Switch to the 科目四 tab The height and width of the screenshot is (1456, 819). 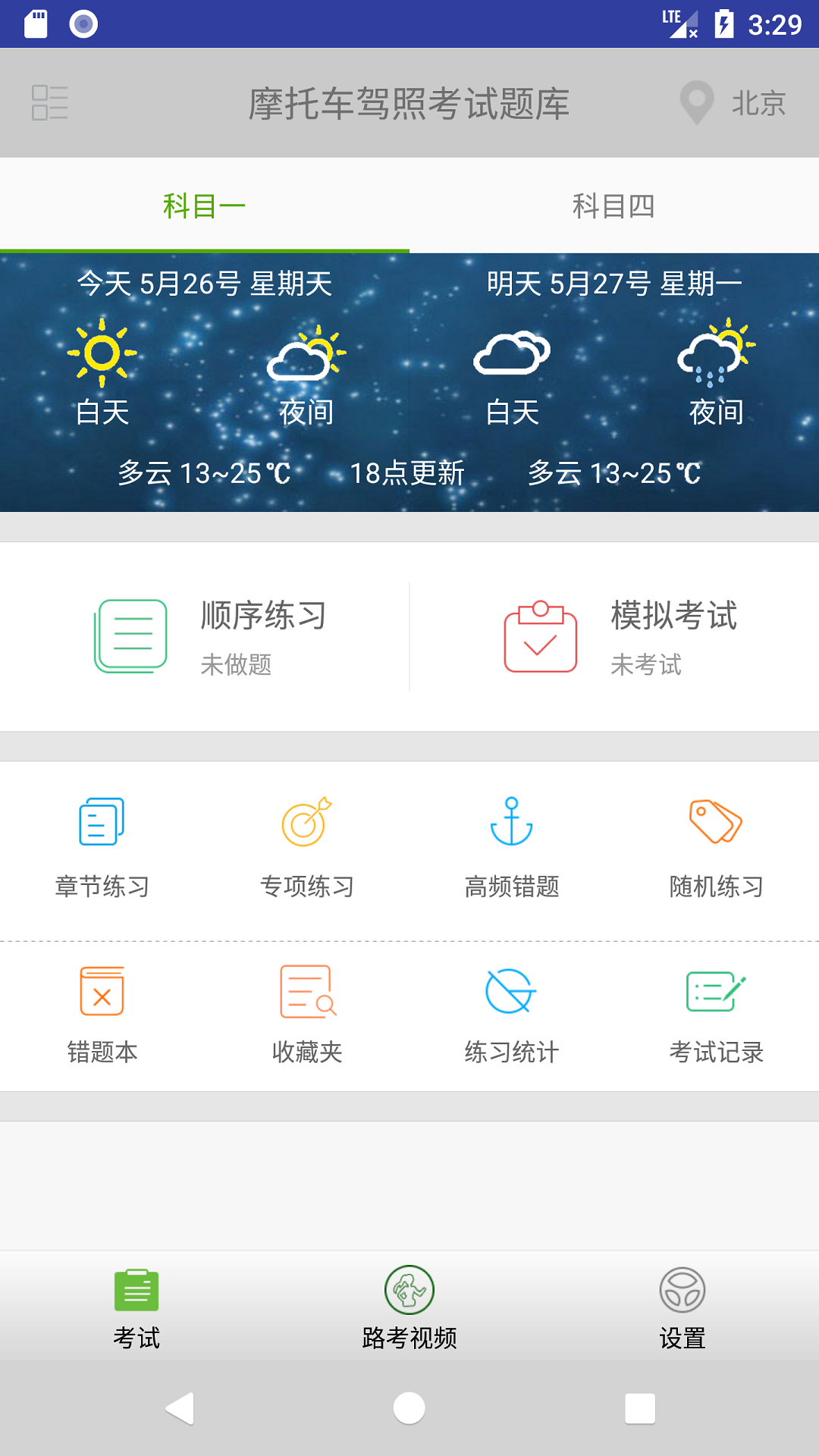coord(614,205)
